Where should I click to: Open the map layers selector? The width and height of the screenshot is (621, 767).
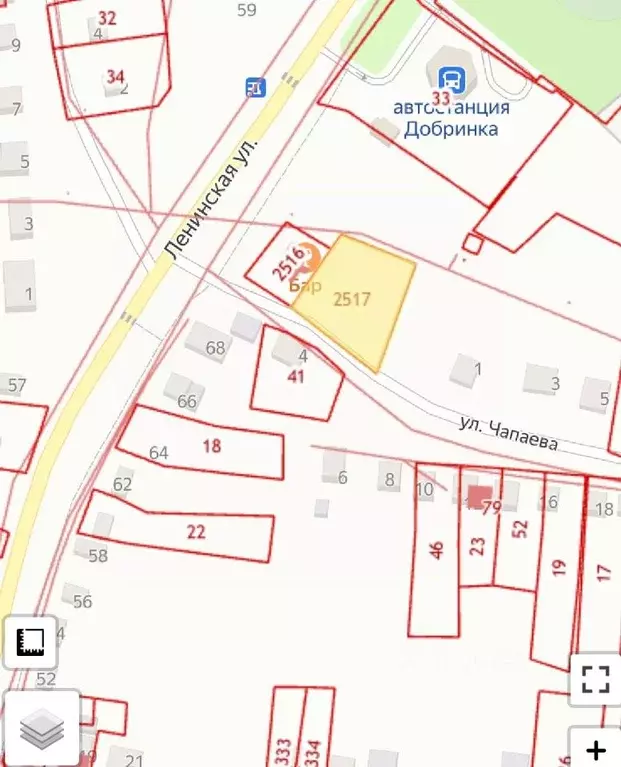pyautogui.click(x=42, y=729)
